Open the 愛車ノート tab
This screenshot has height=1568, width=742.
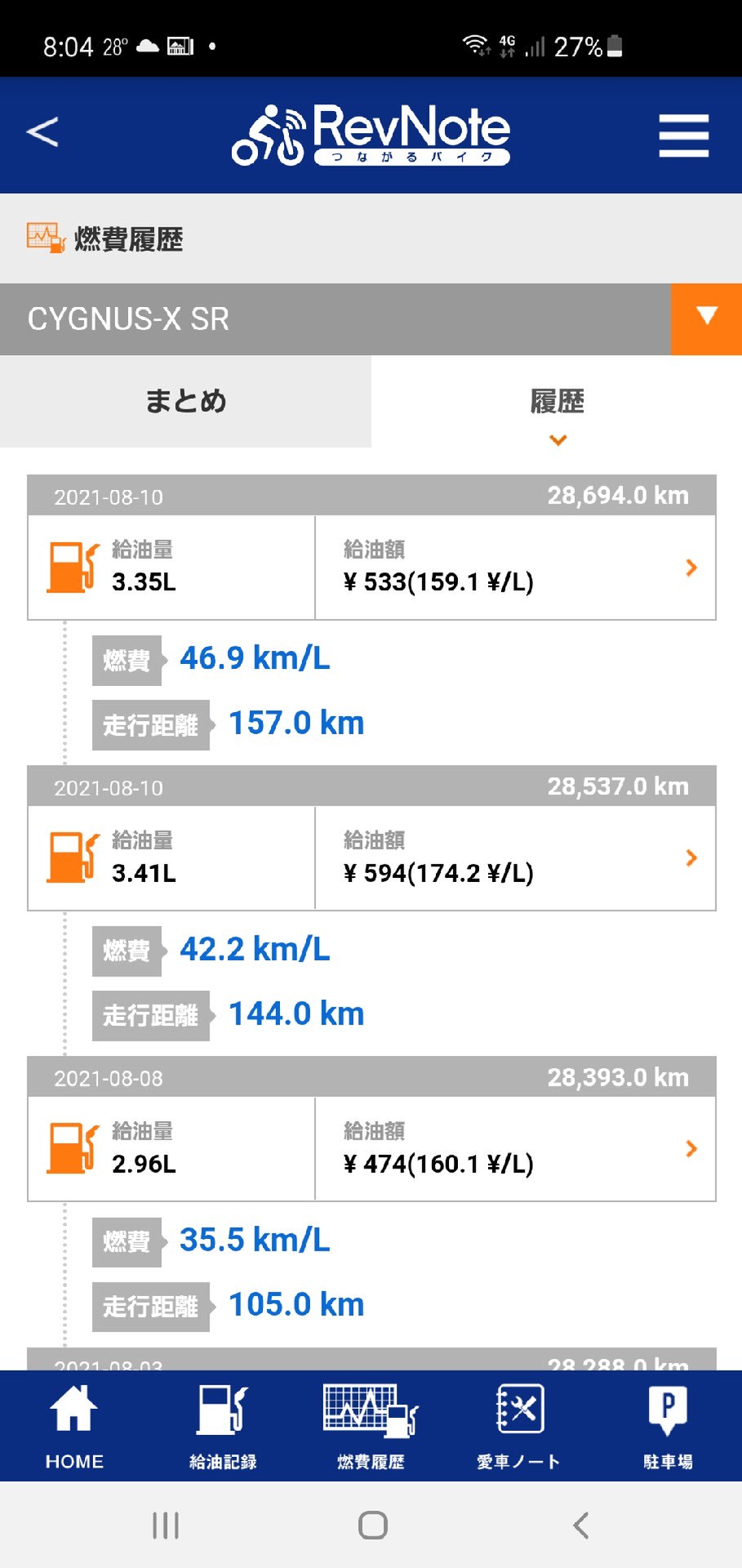tap(519, 1426)
